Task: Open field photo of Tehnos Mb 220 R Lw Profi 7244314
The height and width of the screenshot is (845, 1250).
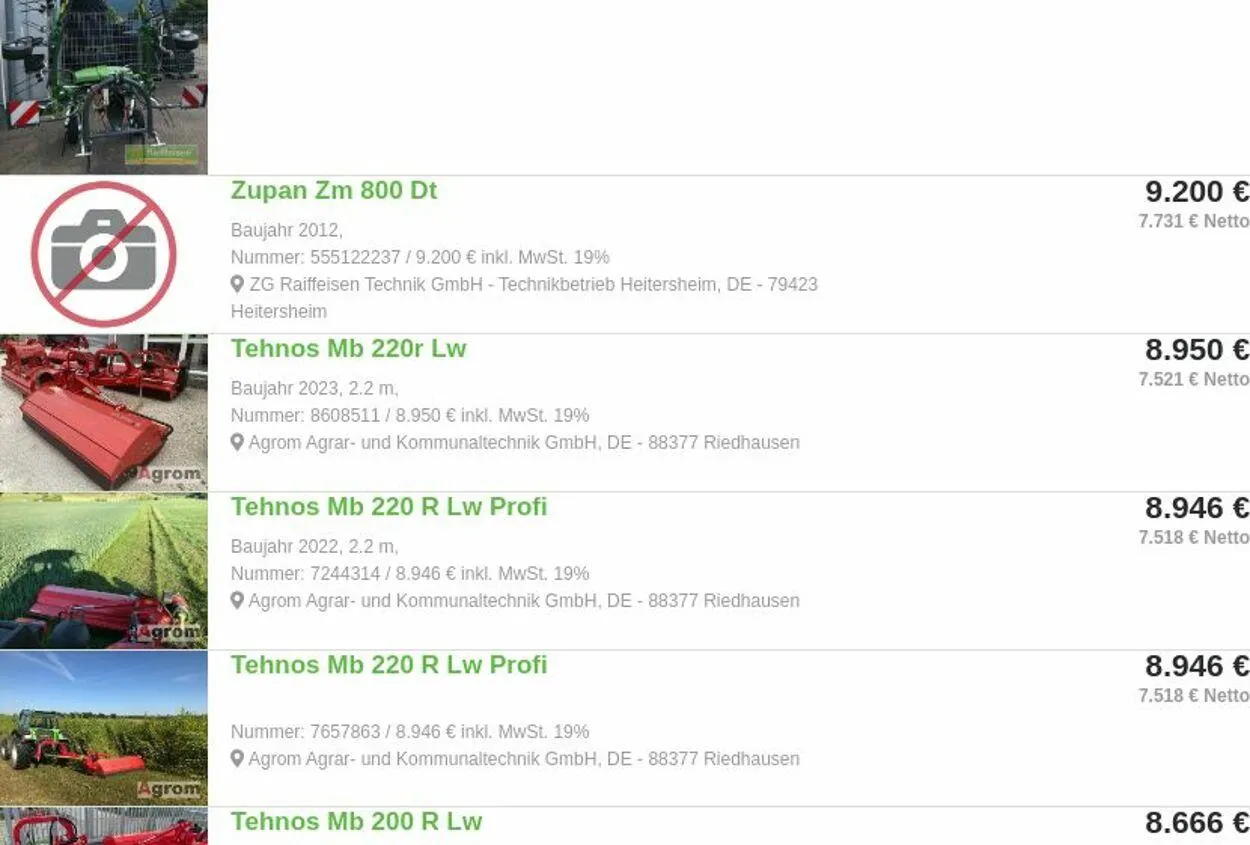Action: point(103,570)
